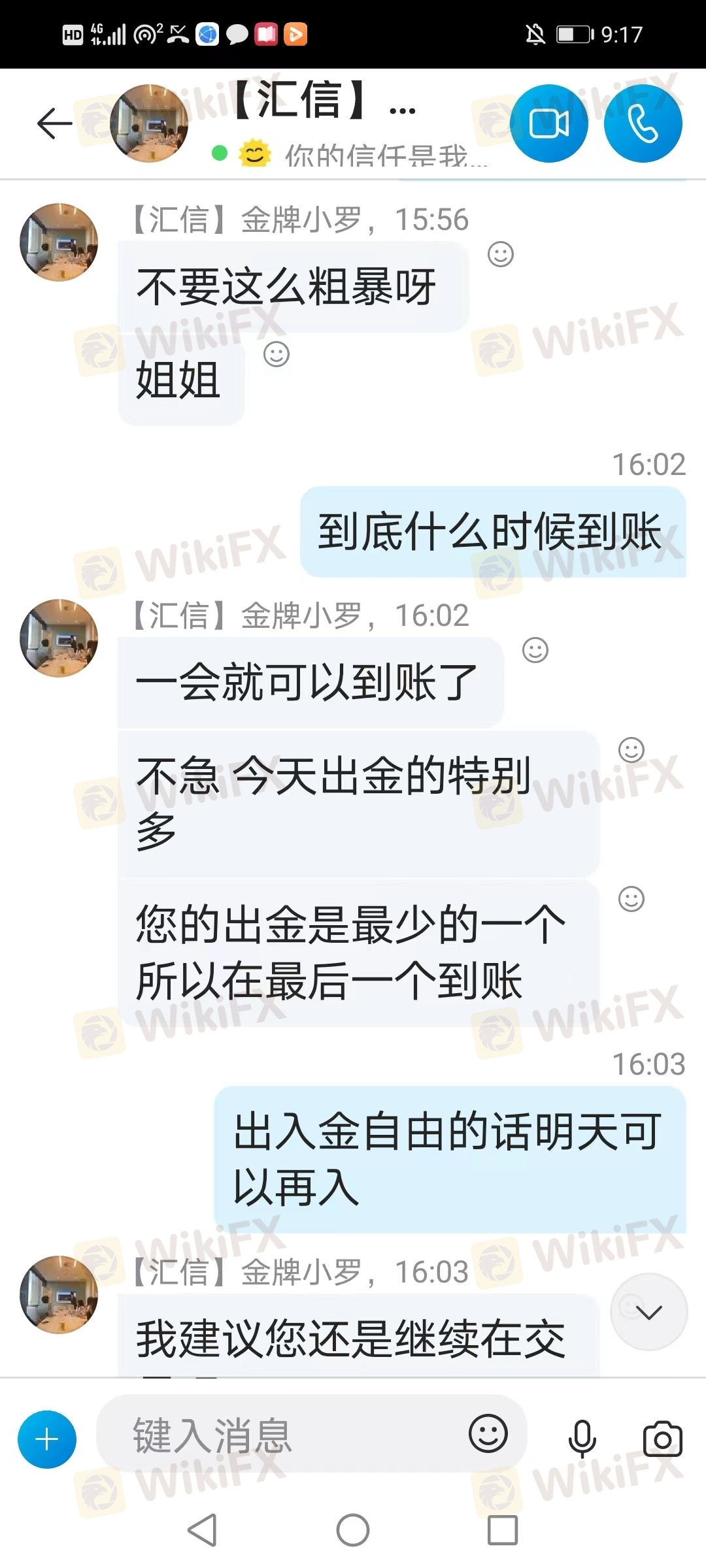Tap the sender avatar at 15:56
This screenshot has height=1568, width=706.
(x=59, y=242)
